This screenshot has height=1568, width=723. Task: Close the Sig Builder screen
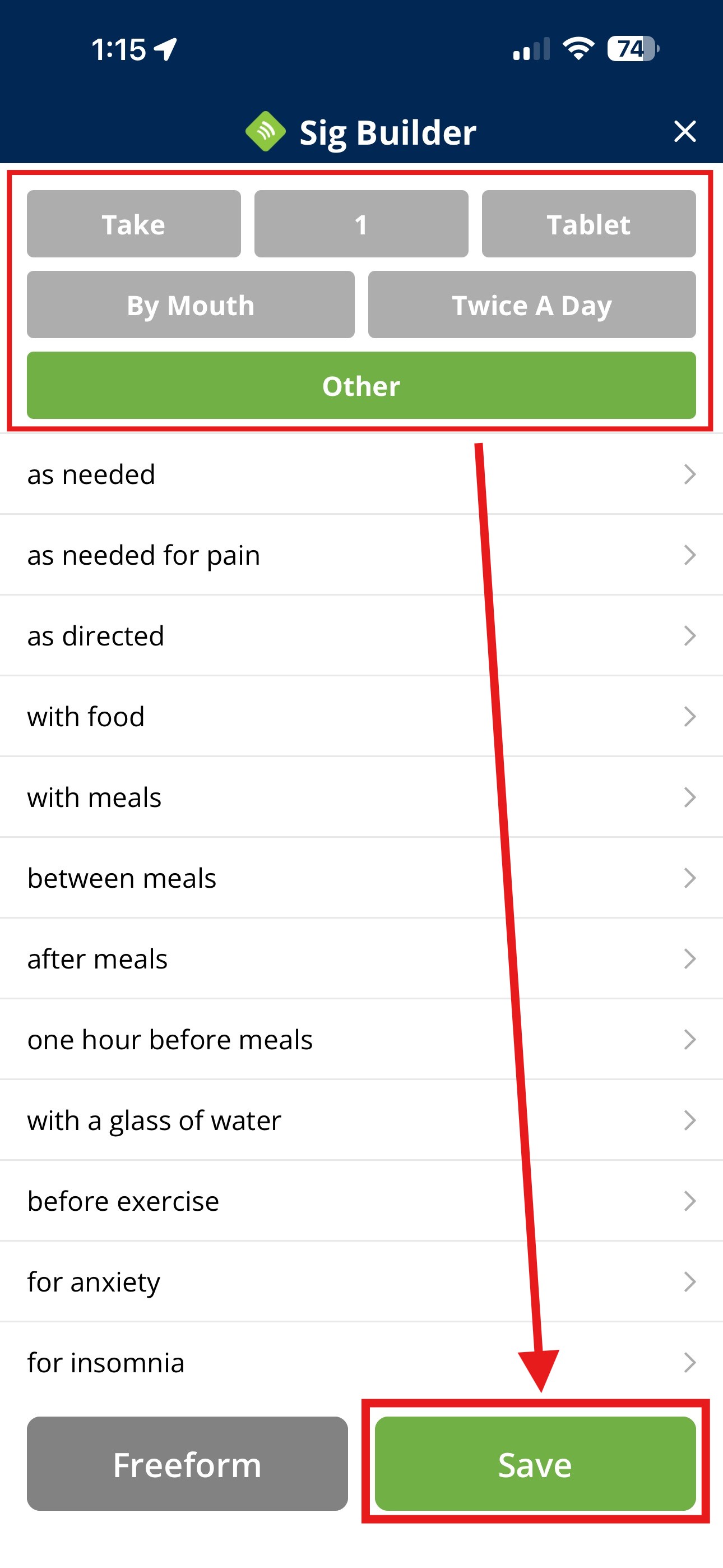[x=685, y=131]
